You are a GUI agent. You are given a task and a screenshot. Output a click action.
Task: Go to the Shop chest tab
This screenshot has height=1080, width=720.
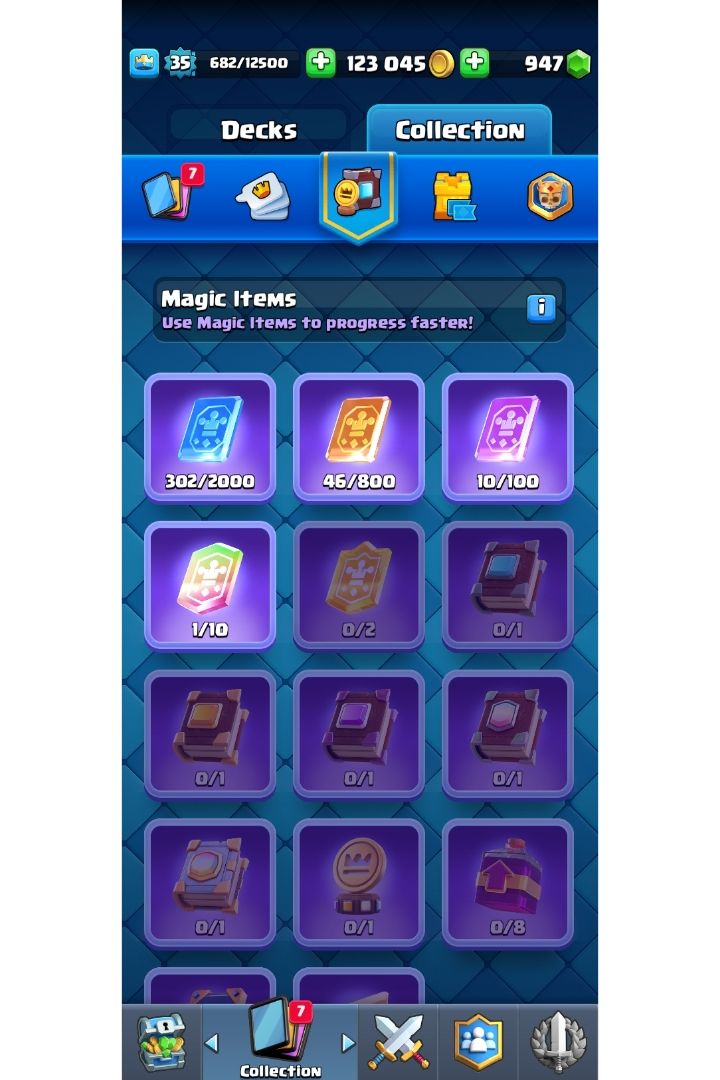coord(162,1043)
